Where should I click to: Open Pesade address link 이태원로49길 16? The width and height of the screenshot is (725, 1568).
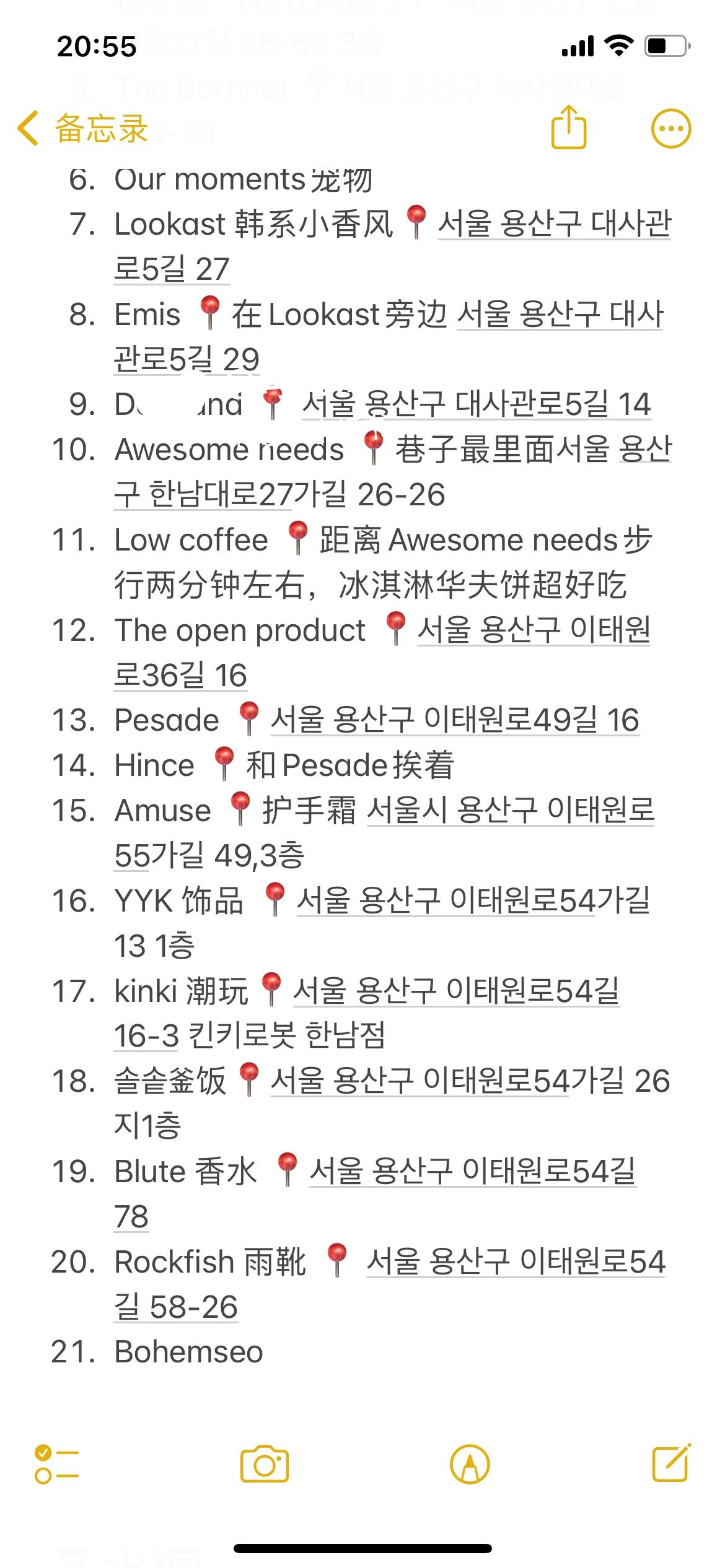455,721
